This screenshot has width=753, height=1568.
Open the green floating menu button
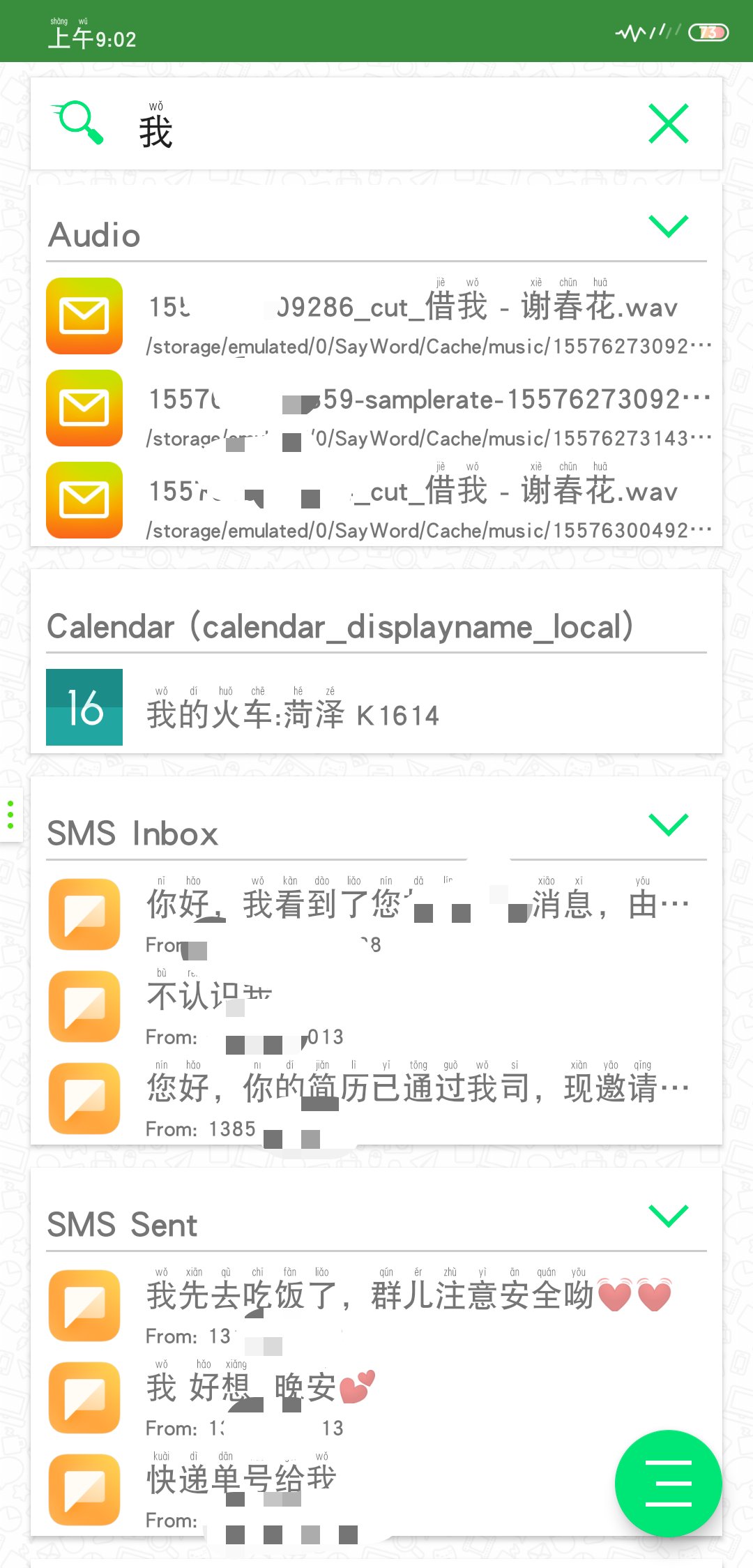coord(668,1483)
